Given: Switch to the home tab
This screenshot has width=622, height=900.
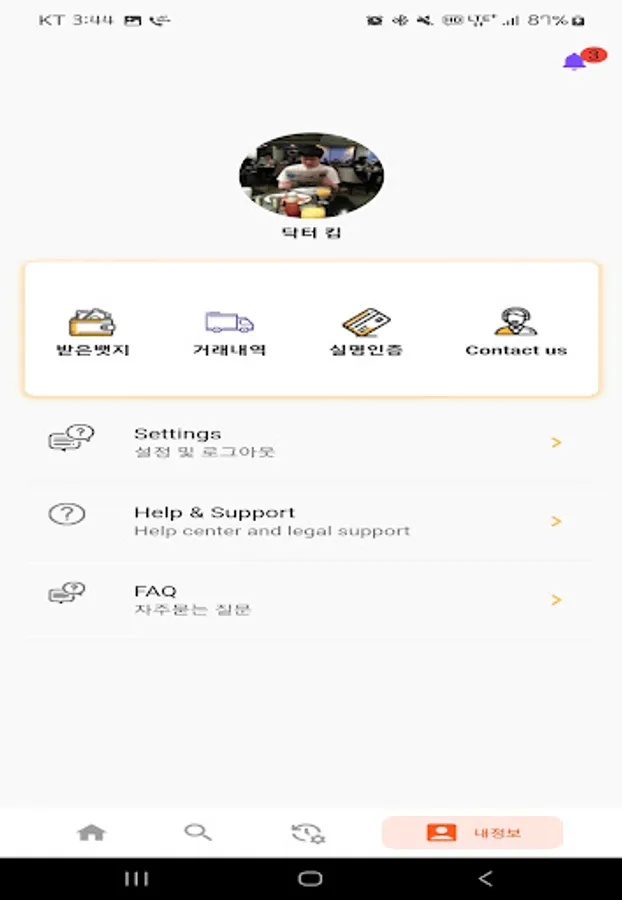Looking at the screenshot, I should tap(91, 832).
